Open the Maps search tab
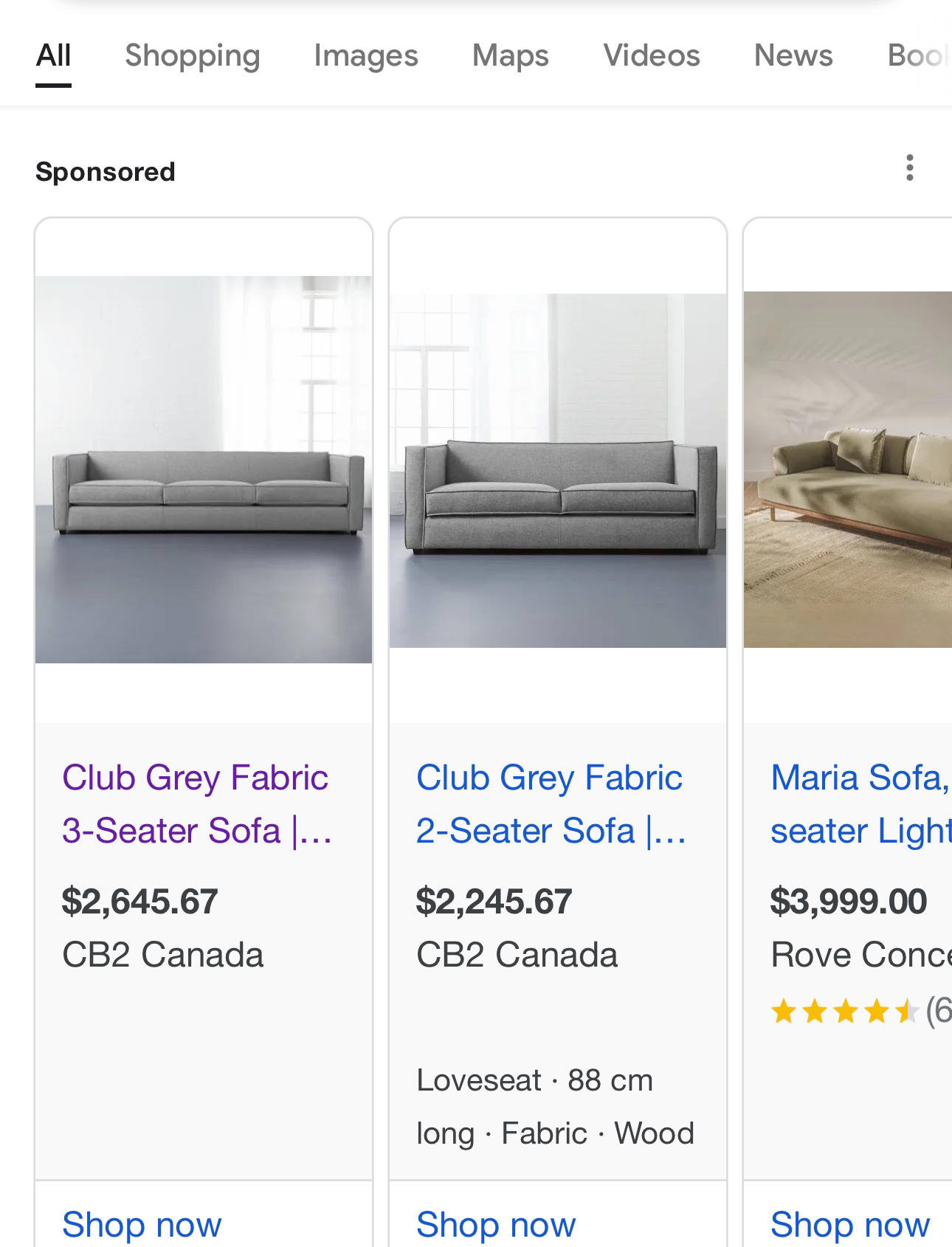This screenshot has height=1247, width=952. pyautogui.click(x=510, y=55)
